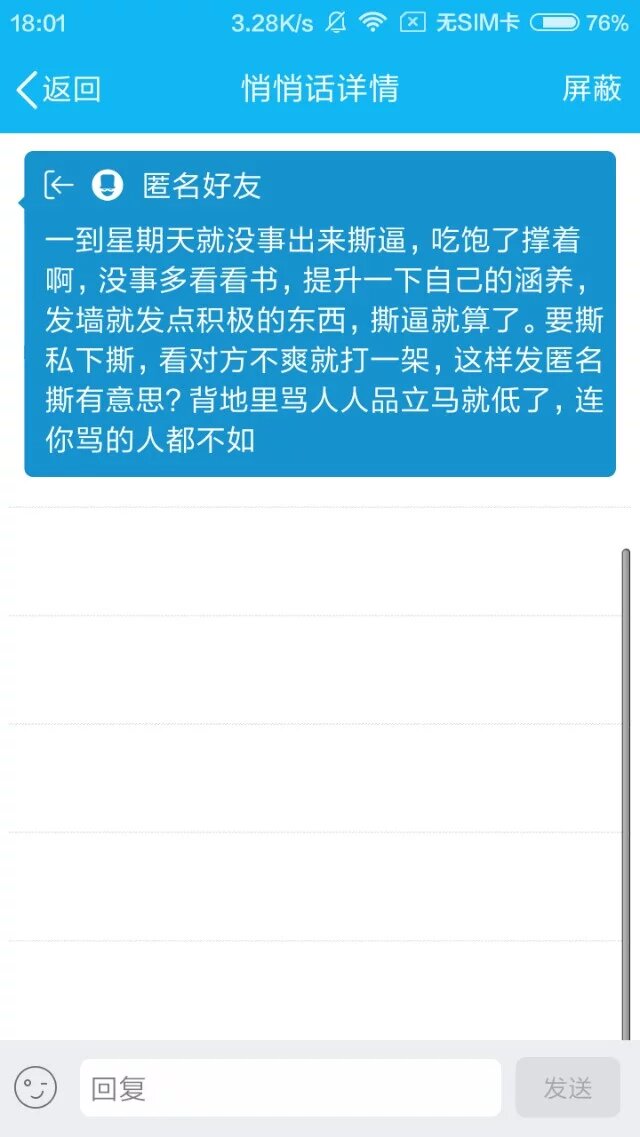Screen dimensions: 640x1137
Task: Tap the 匿名好友 avatar icon
Action: [x=107, y=185]
